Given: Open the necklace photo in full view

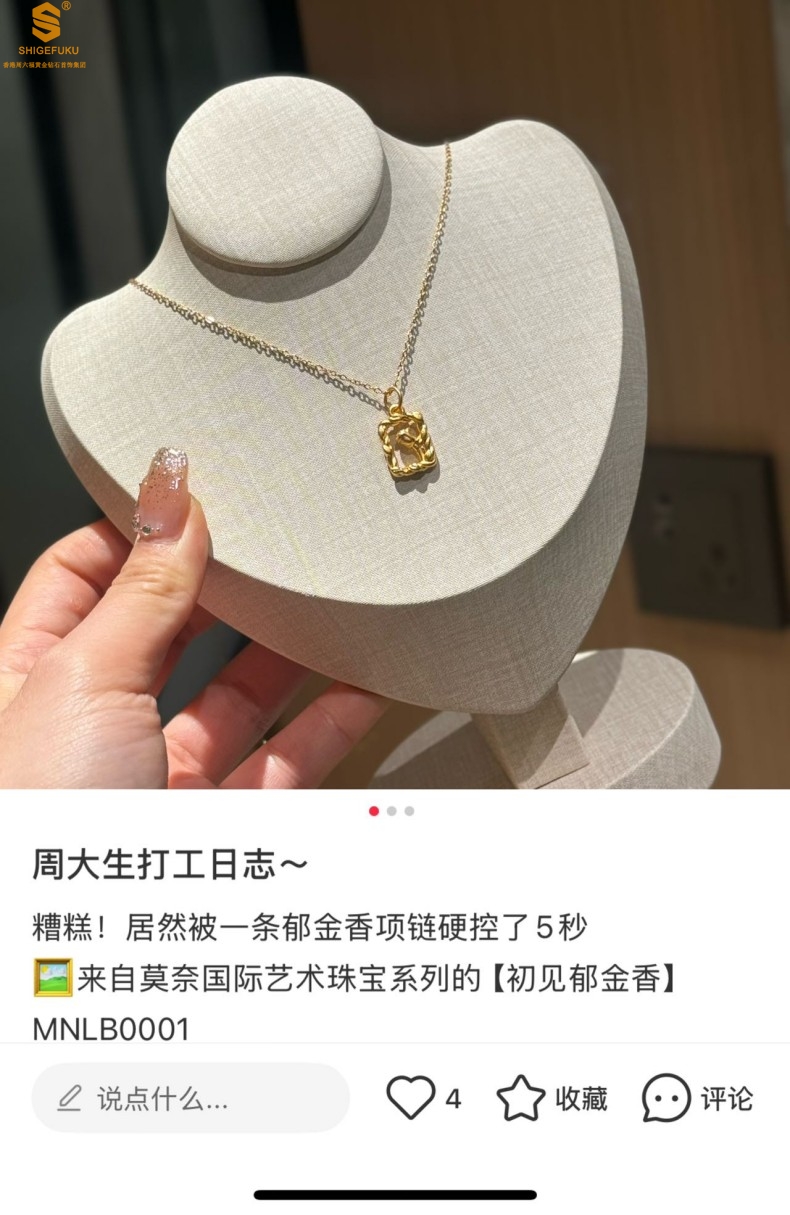Looking at the screenshot, I should (x=395, y=400).
